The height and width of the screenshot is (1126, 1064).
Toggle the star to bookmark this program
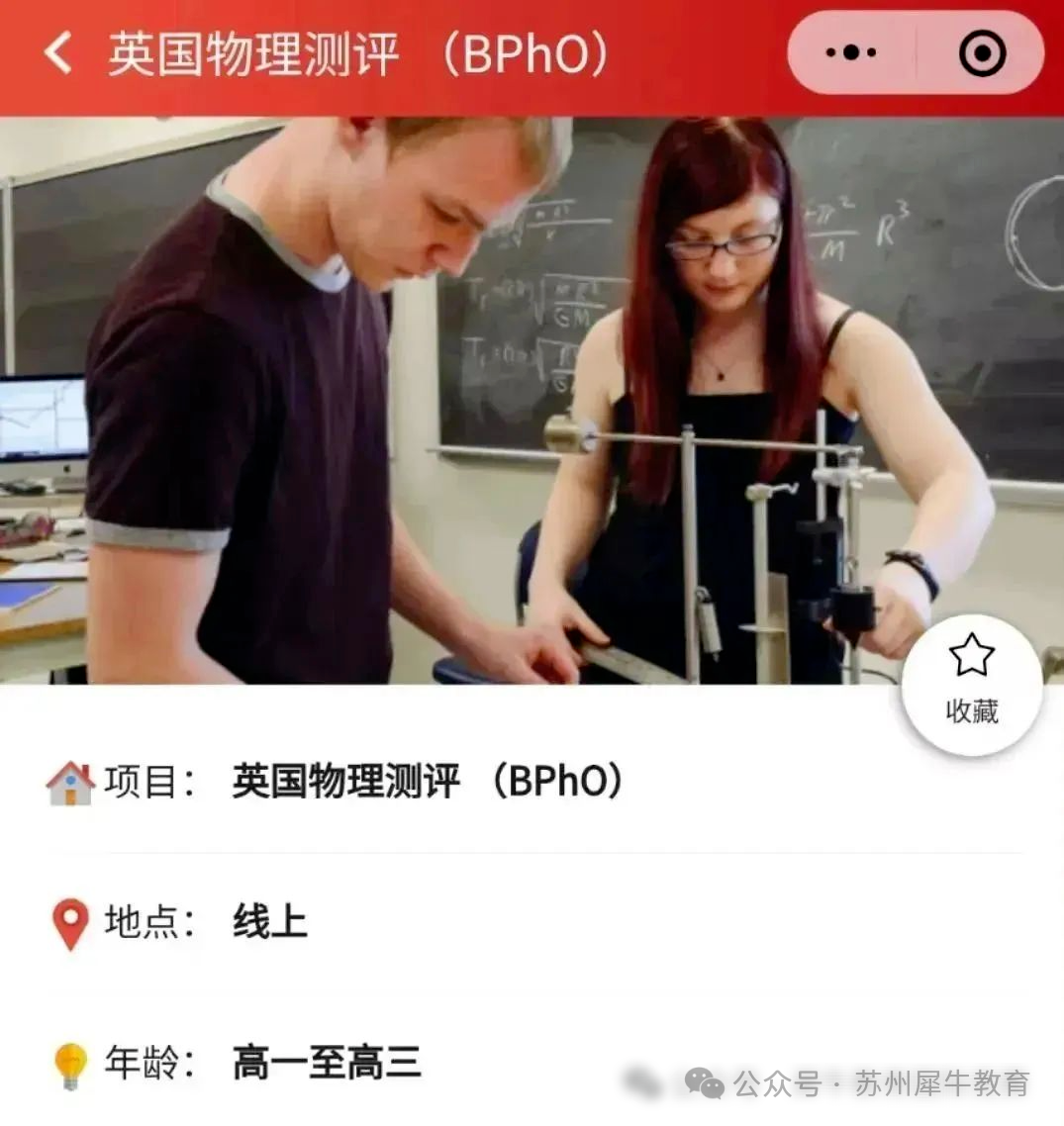[x=972, y=653]
